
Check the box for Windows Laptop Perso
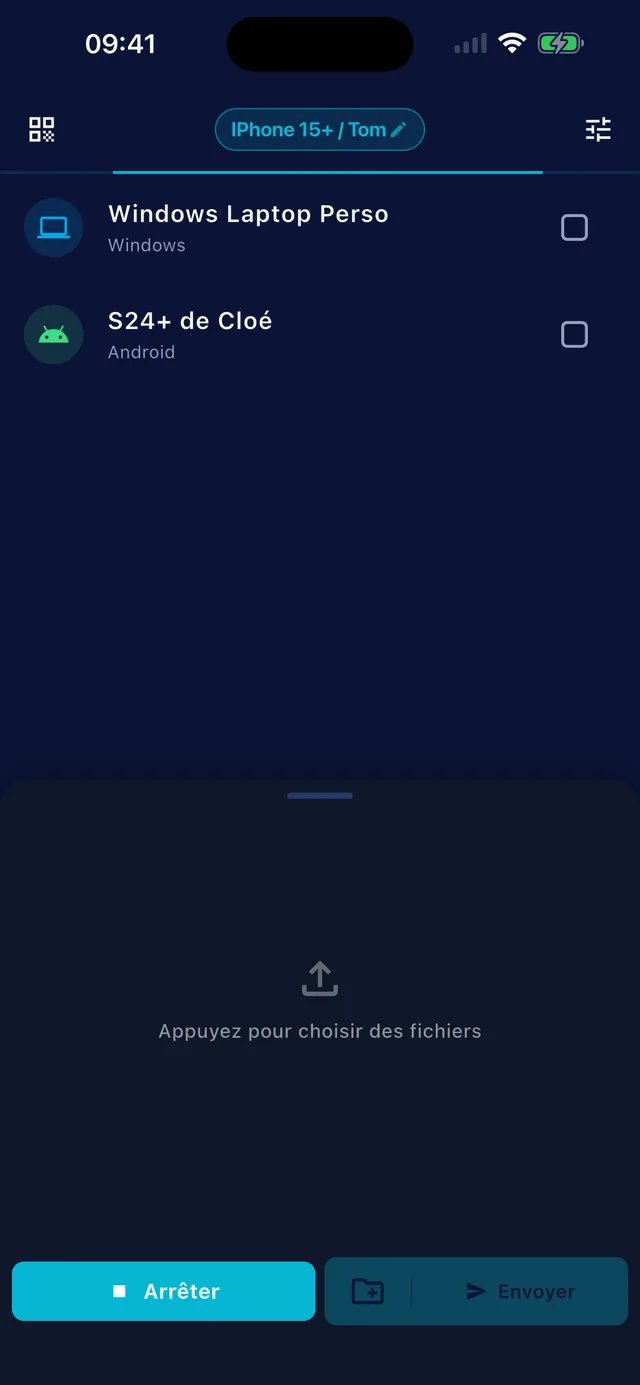pyautogui.click(x=574, y=228)
